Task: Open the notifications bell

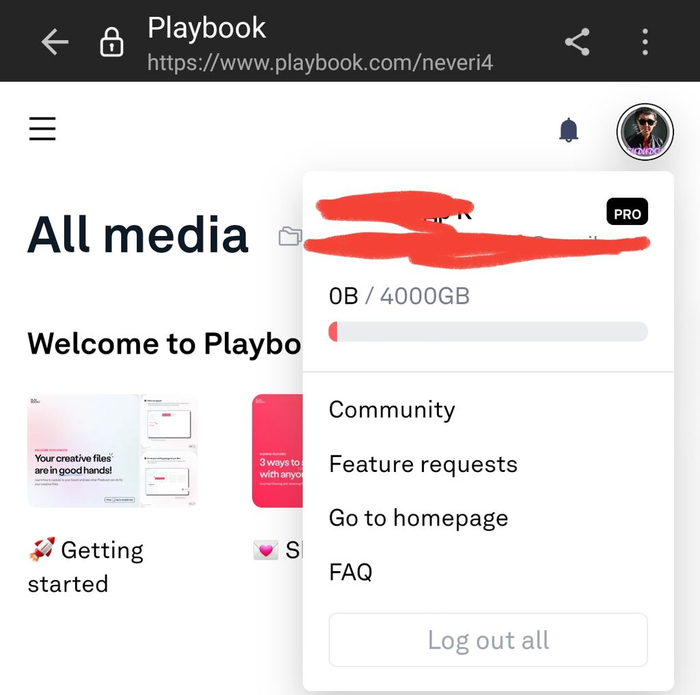Action: tap(568, 130)
